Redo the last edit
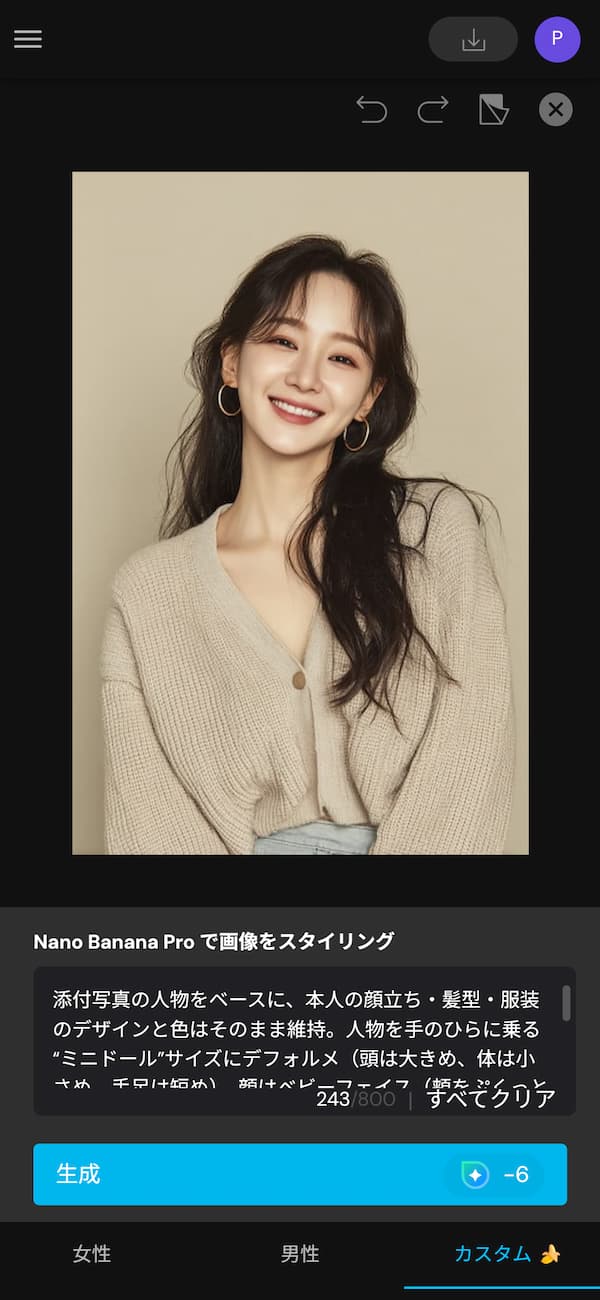The image size is (600, 1300). point(432,109)
